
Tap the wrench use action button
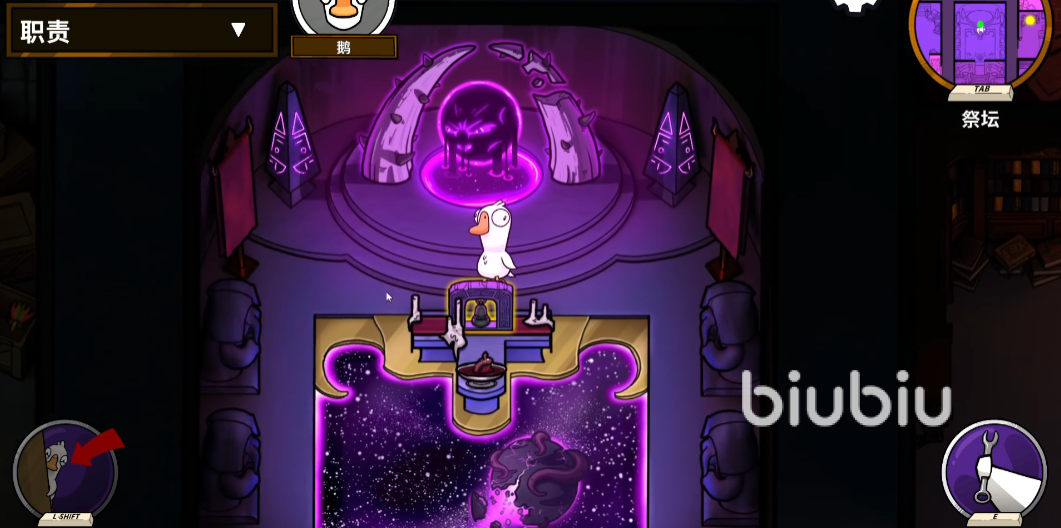coord(994,470)
